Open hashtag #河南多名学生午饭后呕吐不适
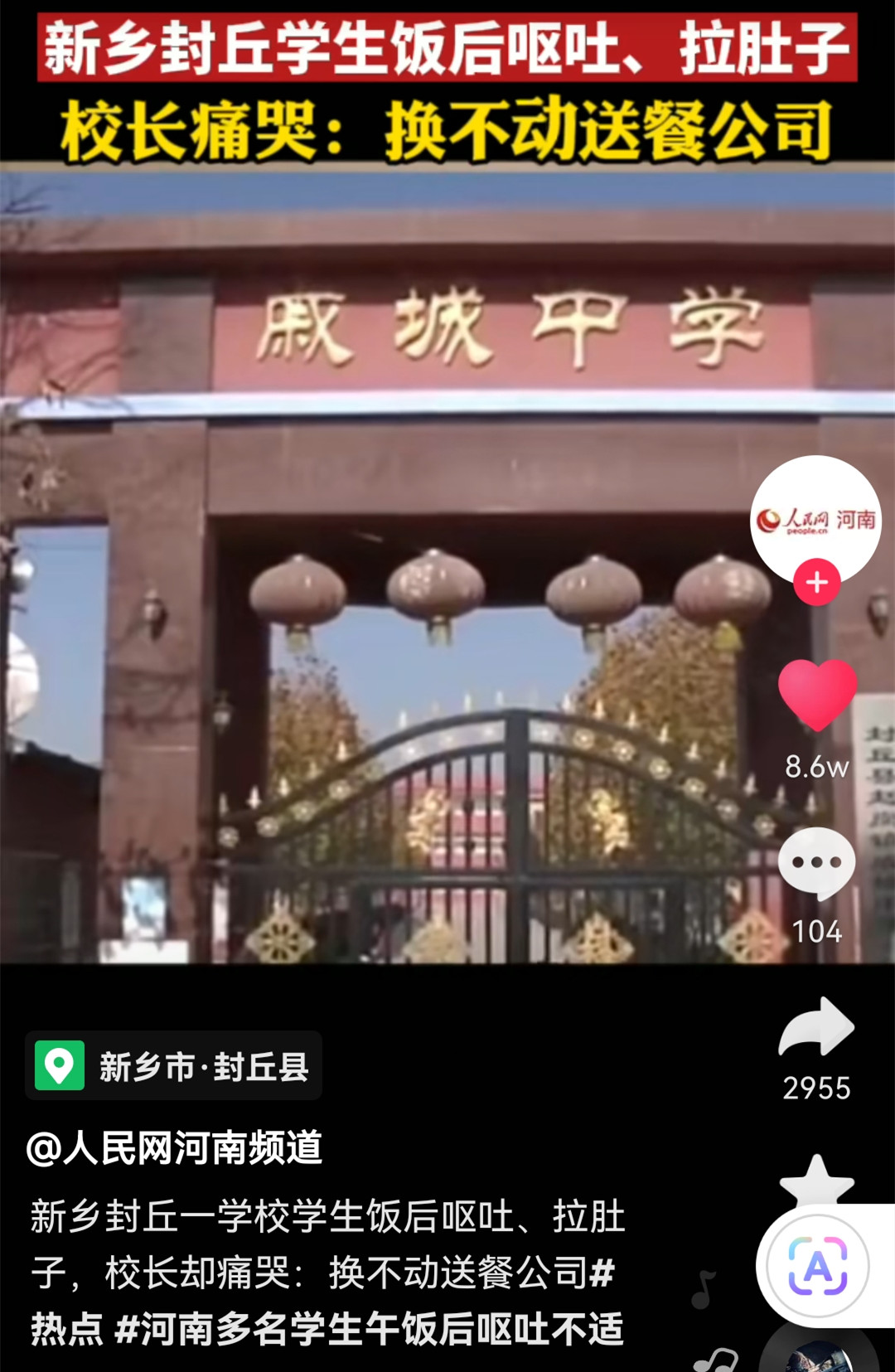This screenshot has width=895, height=1372. pyautogui.click(x=369, y=1330)
